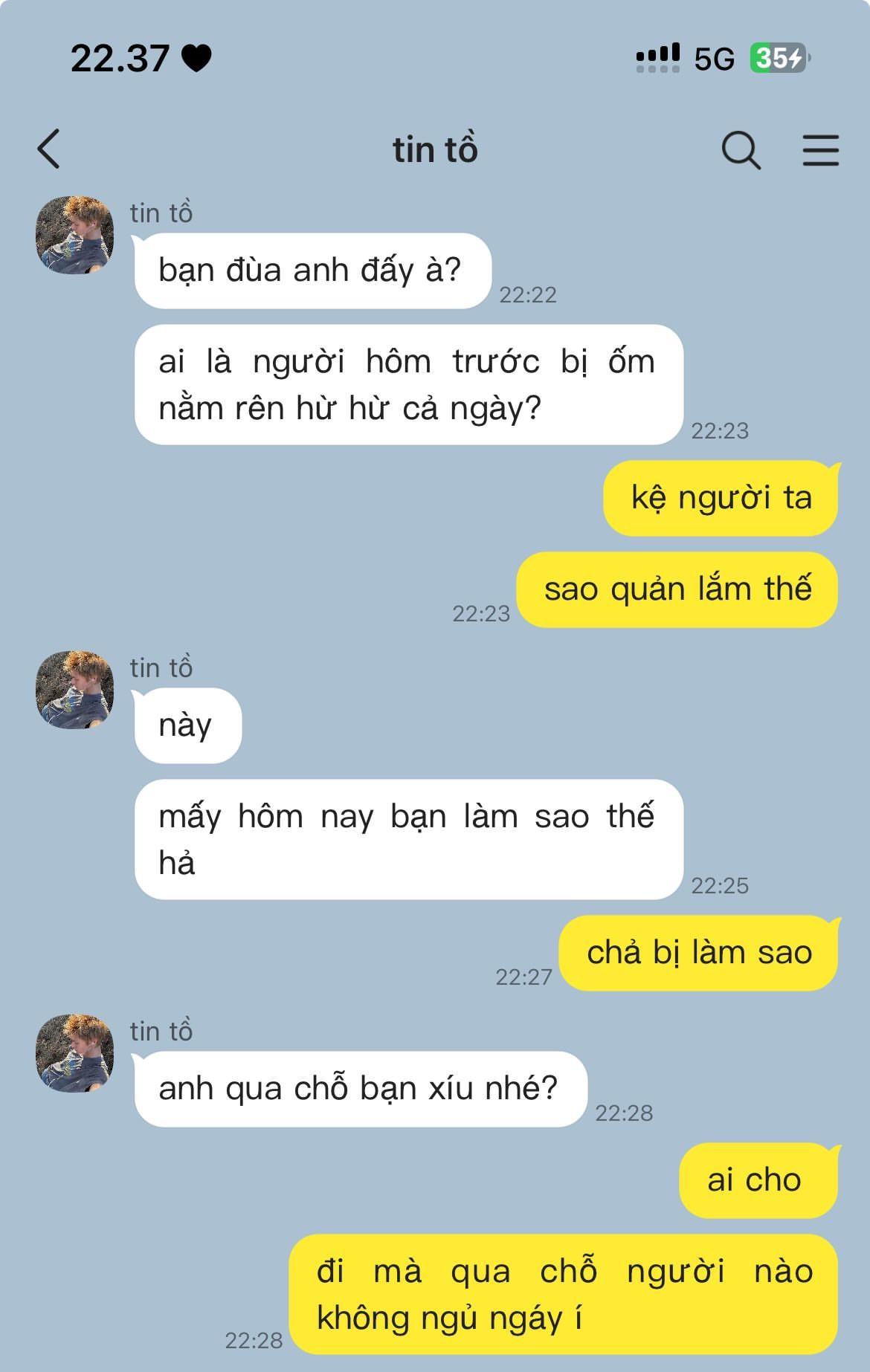Screen dimensions: 870x1372
Task: Open the chat menu (three lines)
Action: click(x=820, y=150)
